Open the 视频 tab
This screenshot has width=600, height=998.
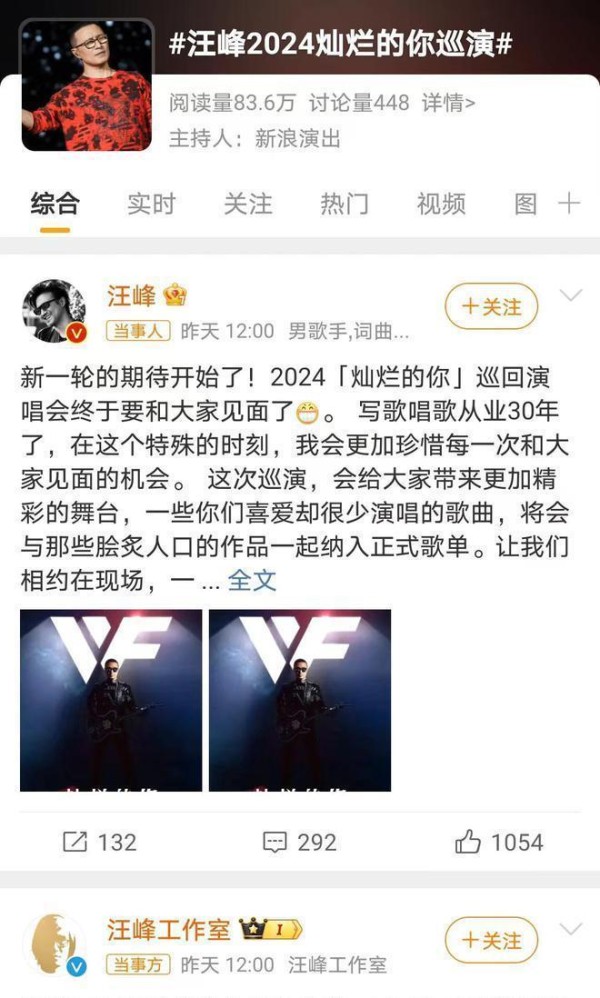[x=441, y=204]
